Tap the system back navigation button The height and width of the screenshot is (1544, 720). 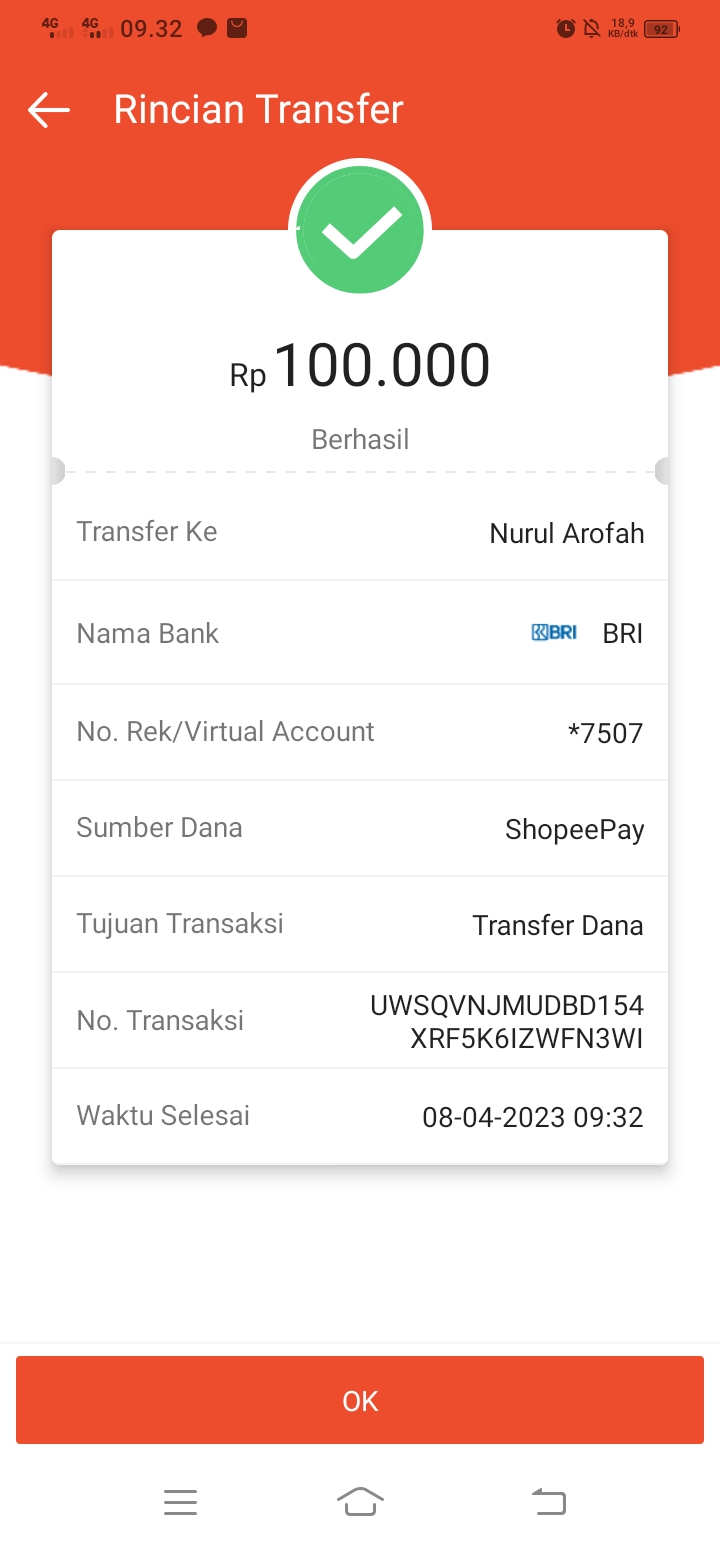[x=548, y=1501]
